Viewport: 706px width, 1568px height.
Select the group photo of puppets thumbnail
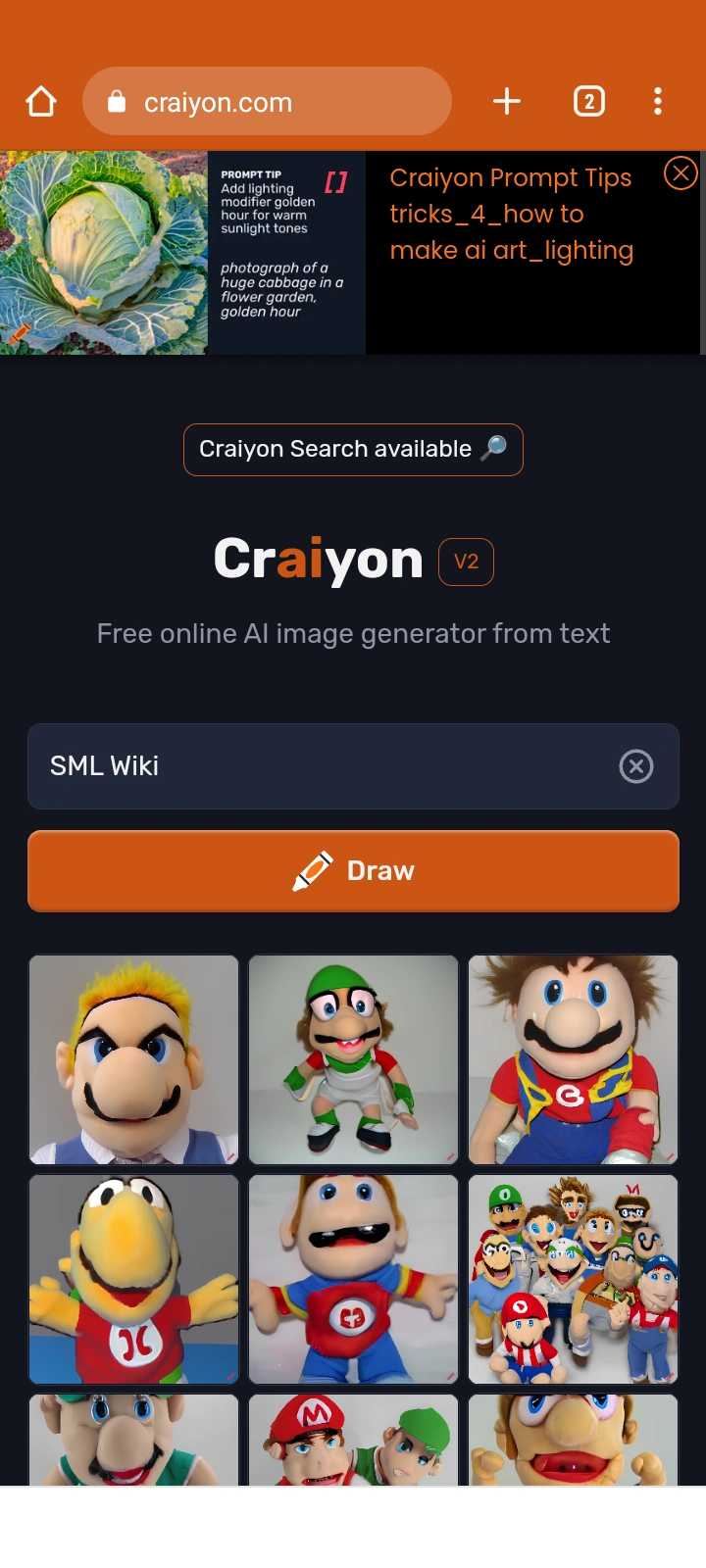[573, 1279]
